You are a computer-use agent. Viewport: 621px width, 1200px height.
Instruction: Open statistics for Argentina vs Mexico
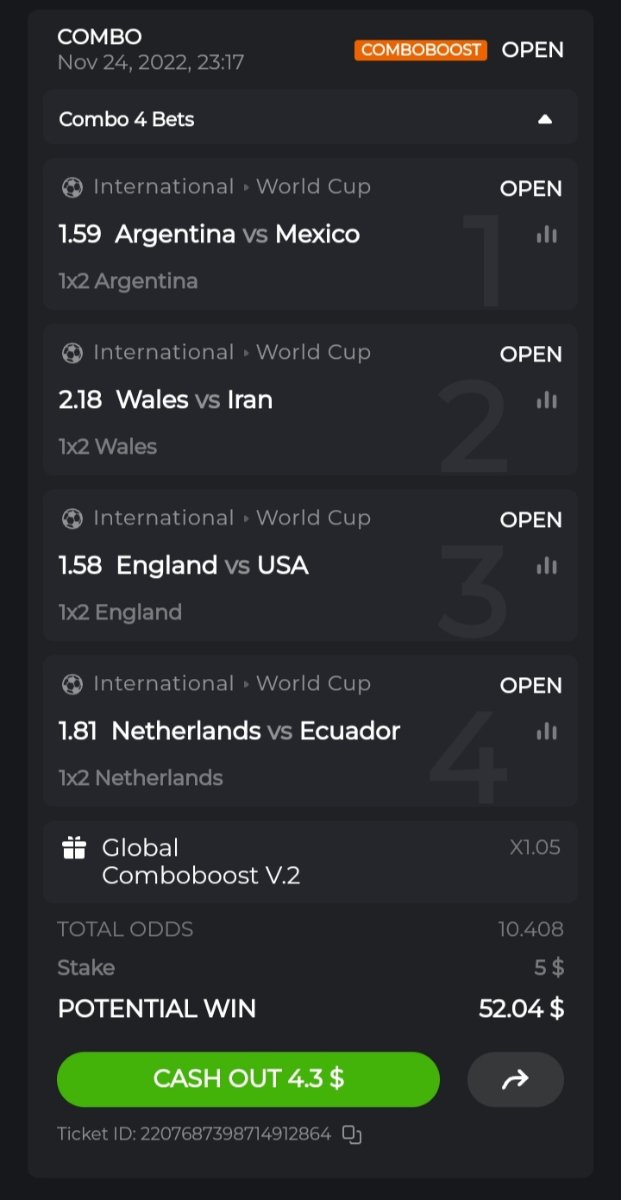point(546,235)
